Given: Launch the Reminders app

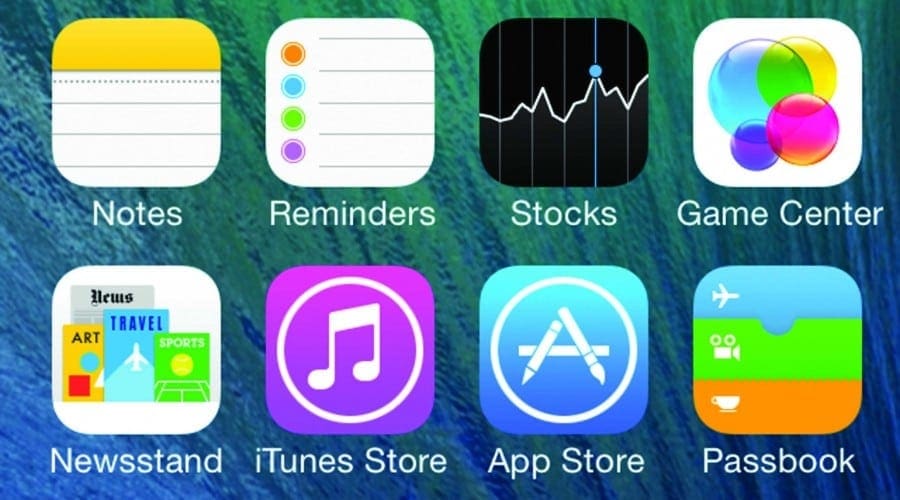Looking at the screenshot, I should point(351,102).
